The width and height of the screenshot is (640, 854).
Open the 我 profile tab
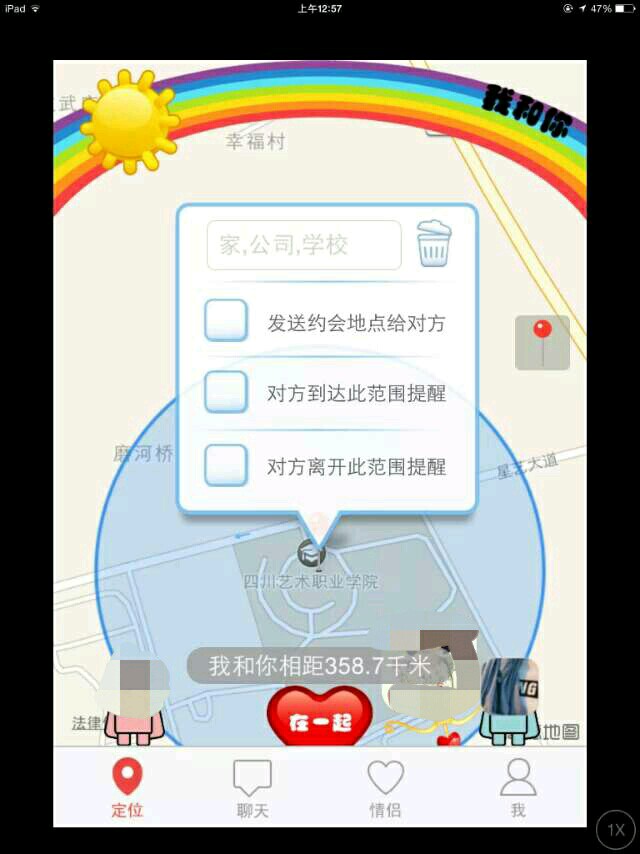tap(517, 788)
